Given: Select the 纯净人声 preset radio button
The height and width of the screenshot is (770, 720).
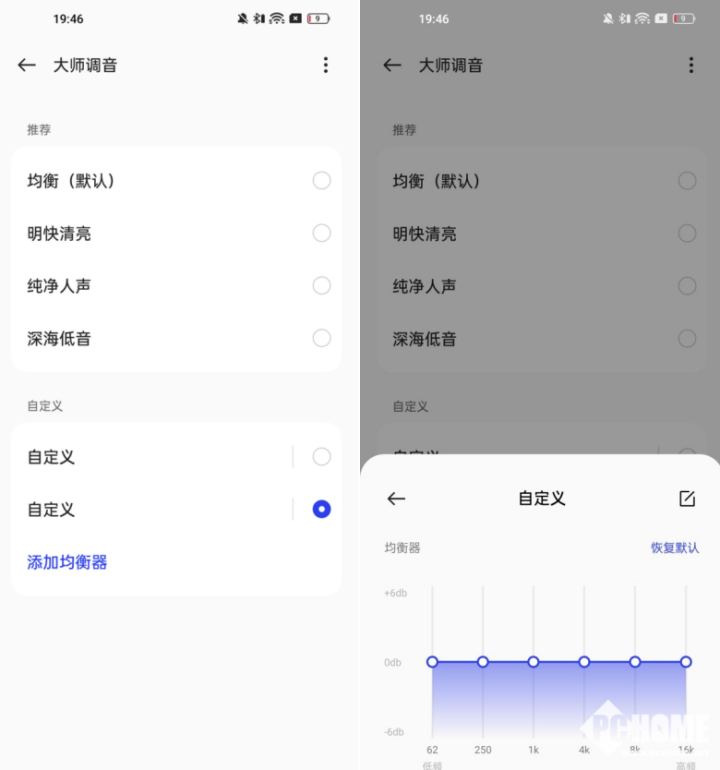Looking at the screenshot, I should pos(321,286).
